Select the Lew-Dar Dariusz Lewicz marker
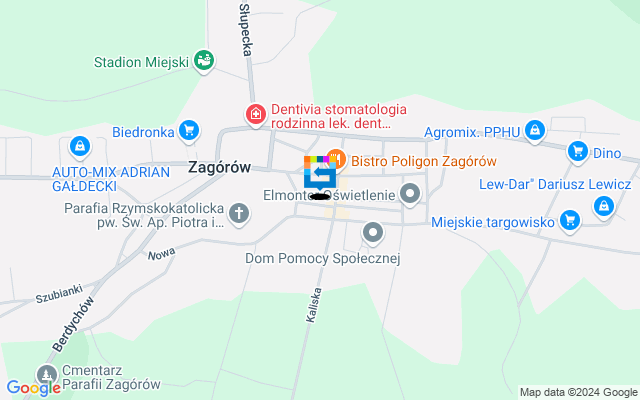 pyautogui.click(x=603, y=206)
